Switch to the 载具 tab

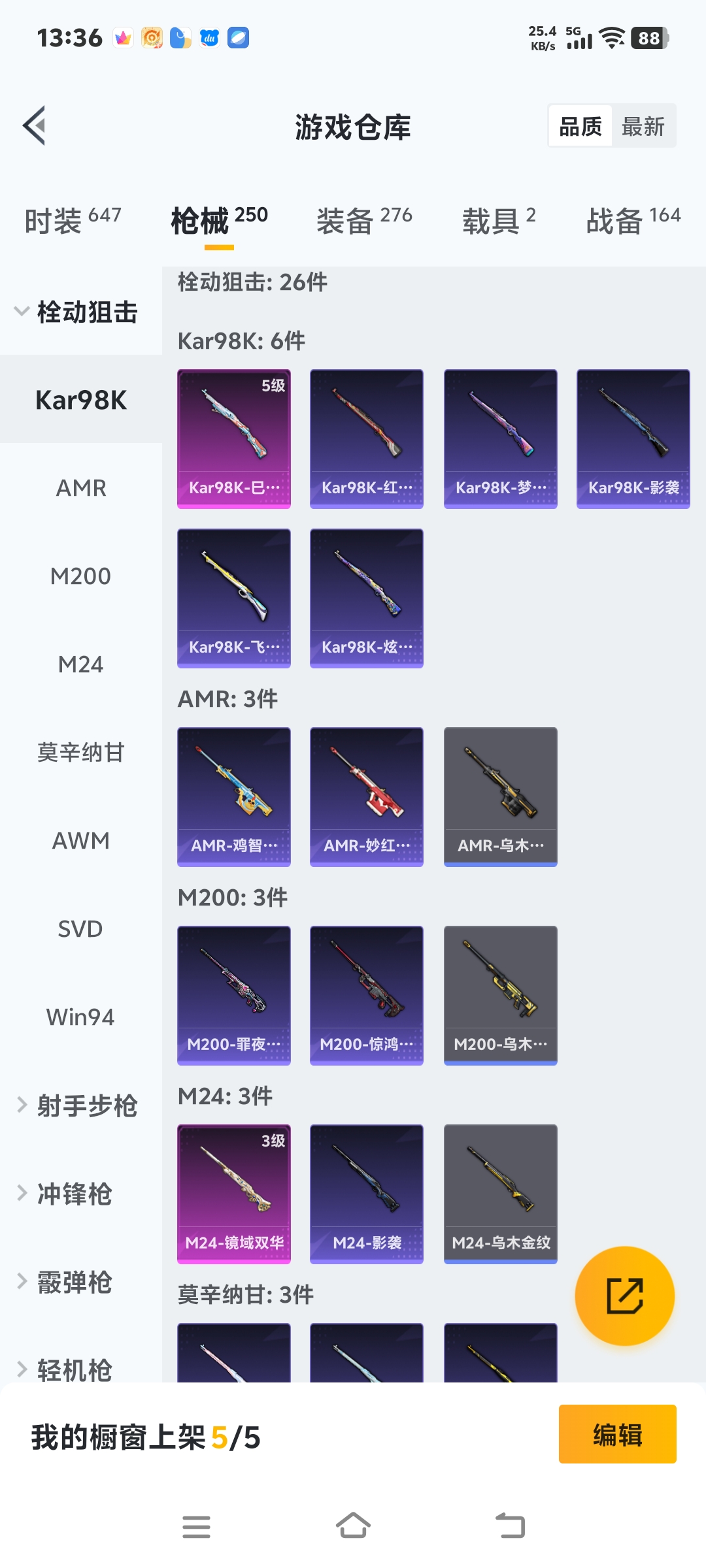pyautogui.click(x=499, y=221)
